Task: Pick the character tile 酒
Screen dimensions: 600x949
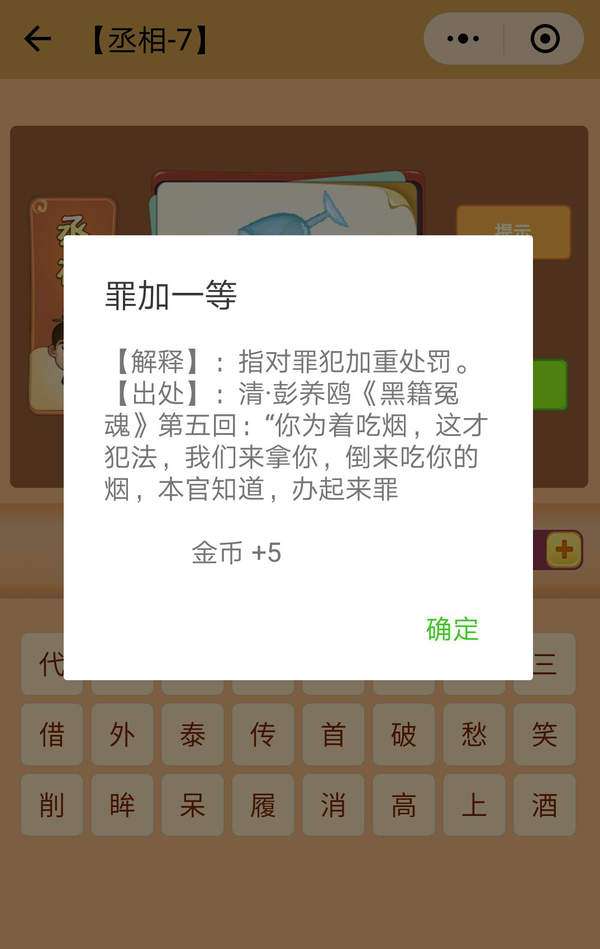Action: [x=544, y=805]
